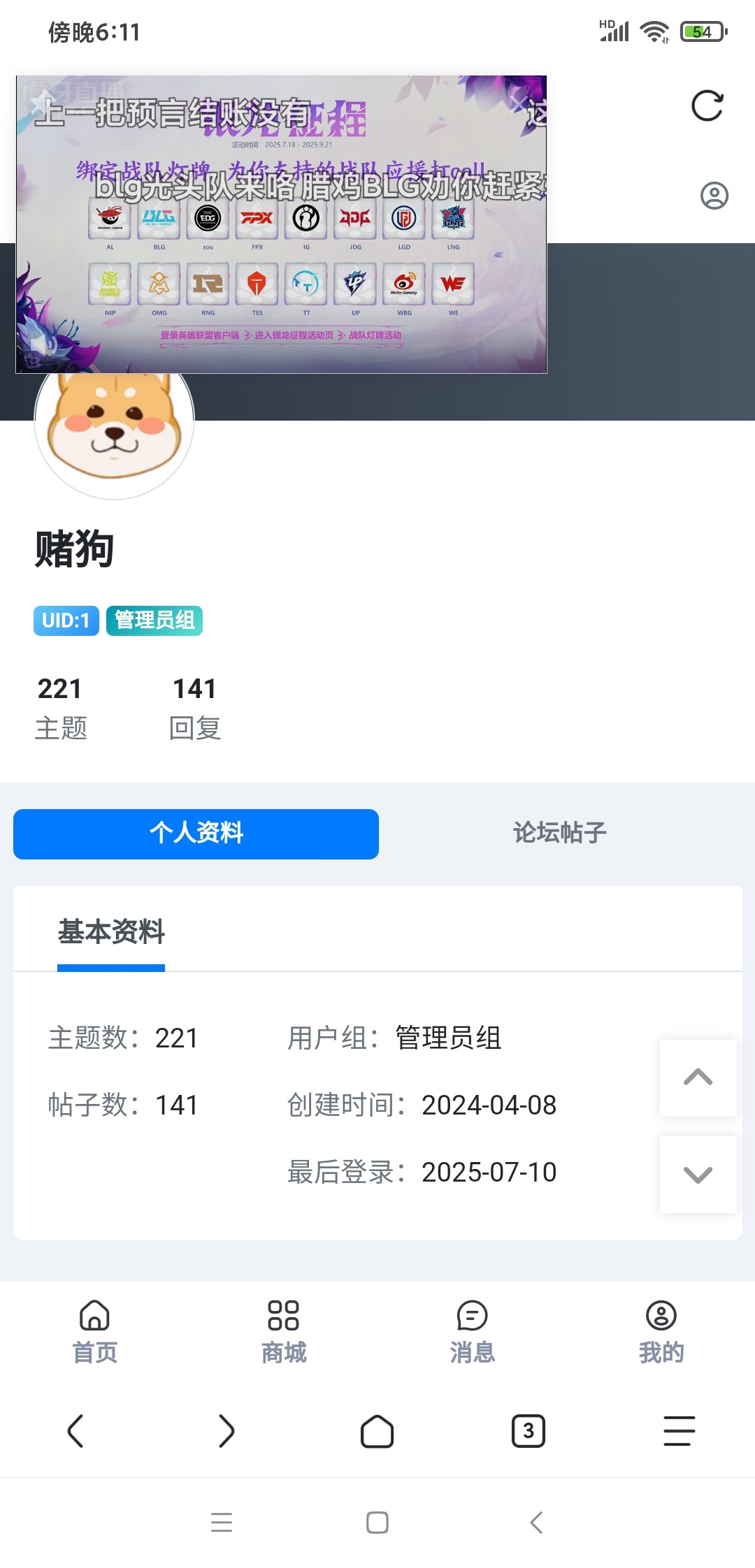Select the 基本资料 tab

coord(111,932)
